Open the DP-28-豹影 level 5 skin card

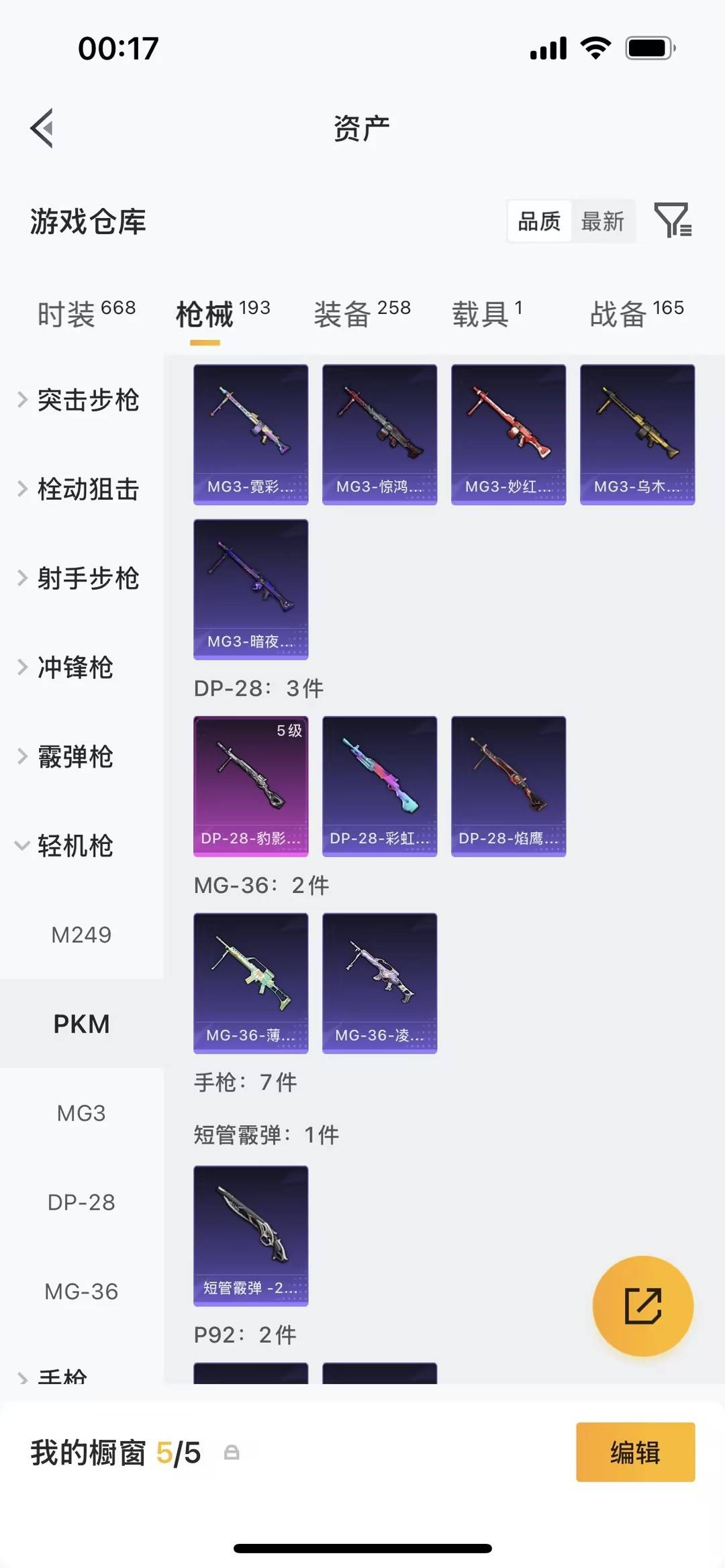tap(250, 785)
